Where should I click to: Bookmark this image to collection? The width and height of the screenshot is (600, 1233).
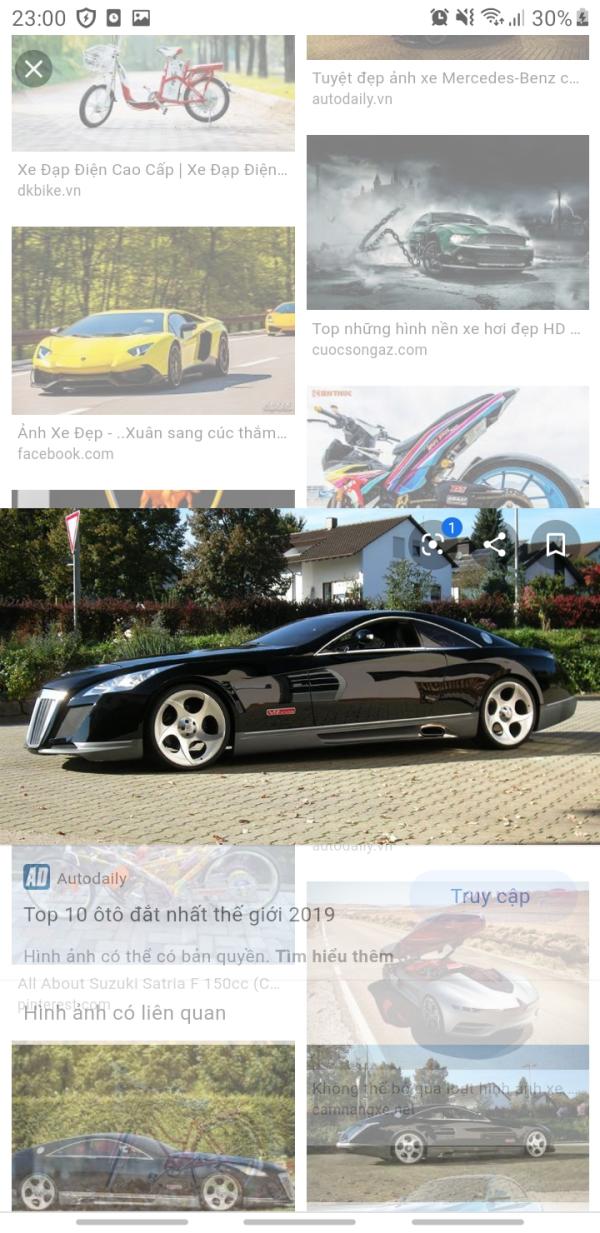pyautogui.click(x=556, y=544)
